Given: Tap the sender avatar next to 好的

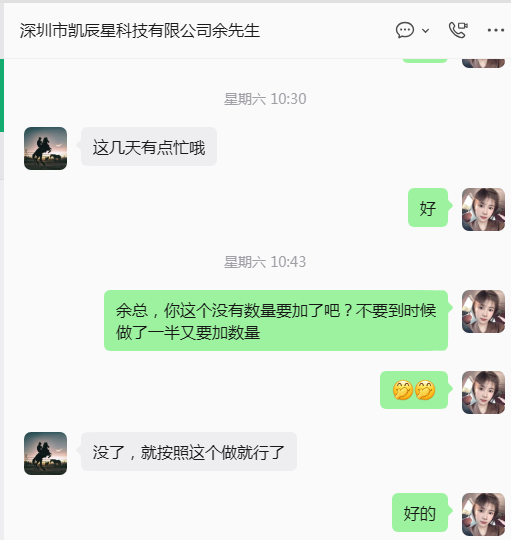Looking at the screenshot, I should coord(483,515).
